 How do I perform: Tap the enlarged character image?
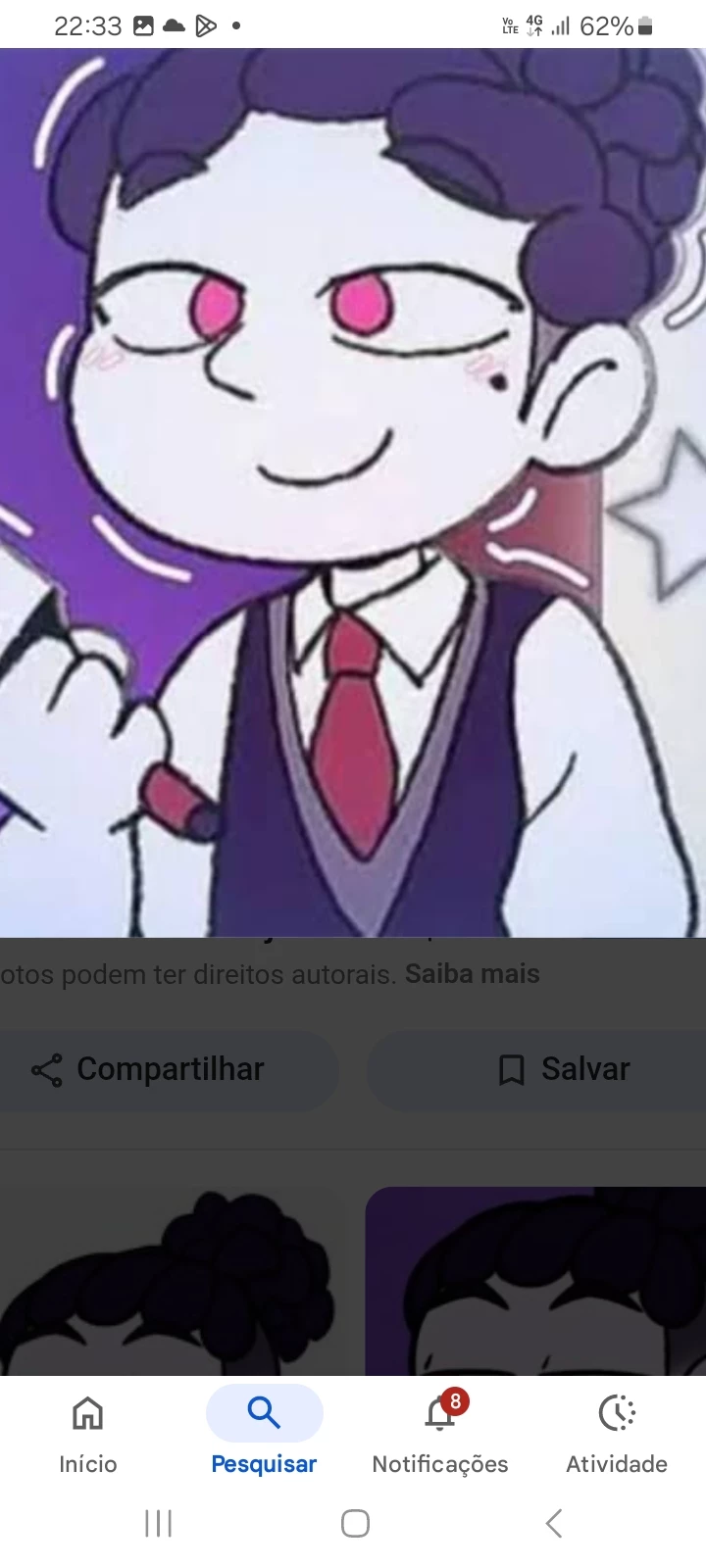click(x=353, y=490)
